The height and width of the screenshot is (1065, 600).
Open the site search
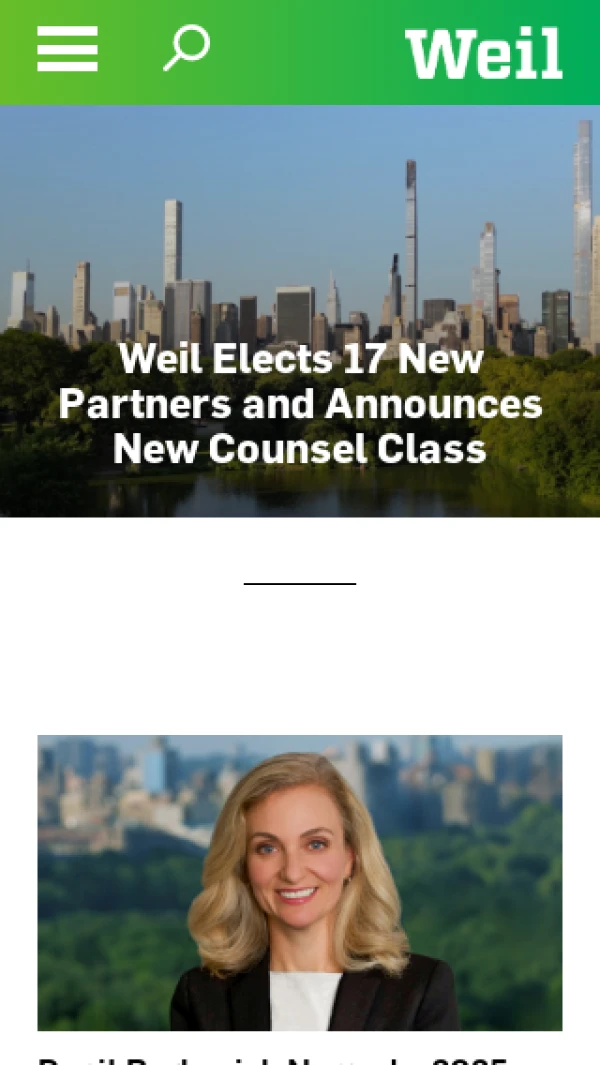[x=187, y=48]
